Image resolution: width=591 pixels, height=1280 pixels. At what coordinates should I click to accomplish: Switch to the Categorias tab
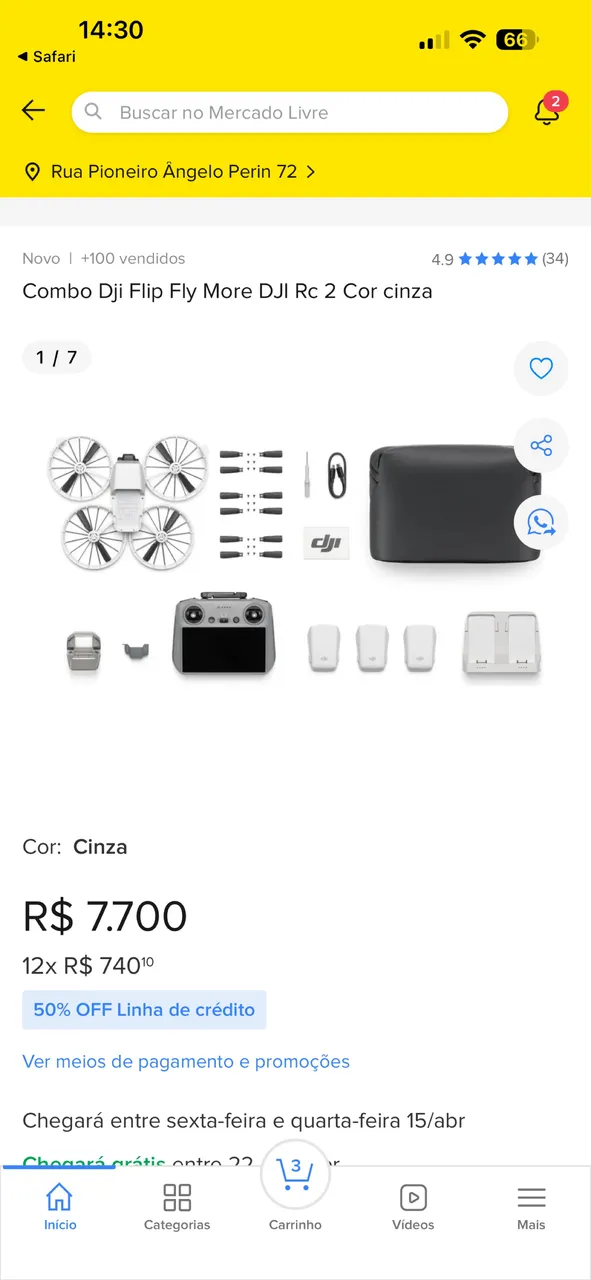[177, 1207]
